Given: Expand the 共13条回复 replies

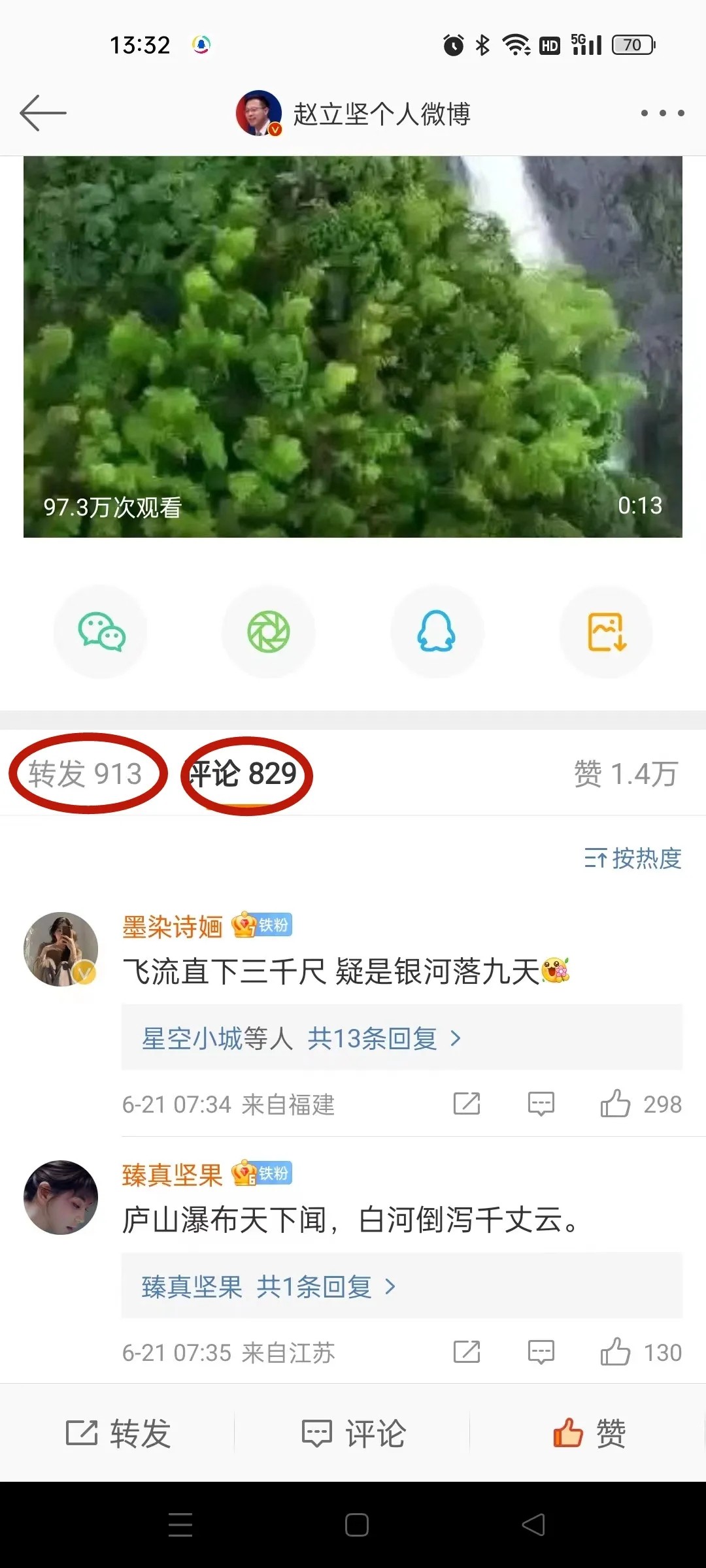Looking at the screenshot, I should tap(373, 1038).
